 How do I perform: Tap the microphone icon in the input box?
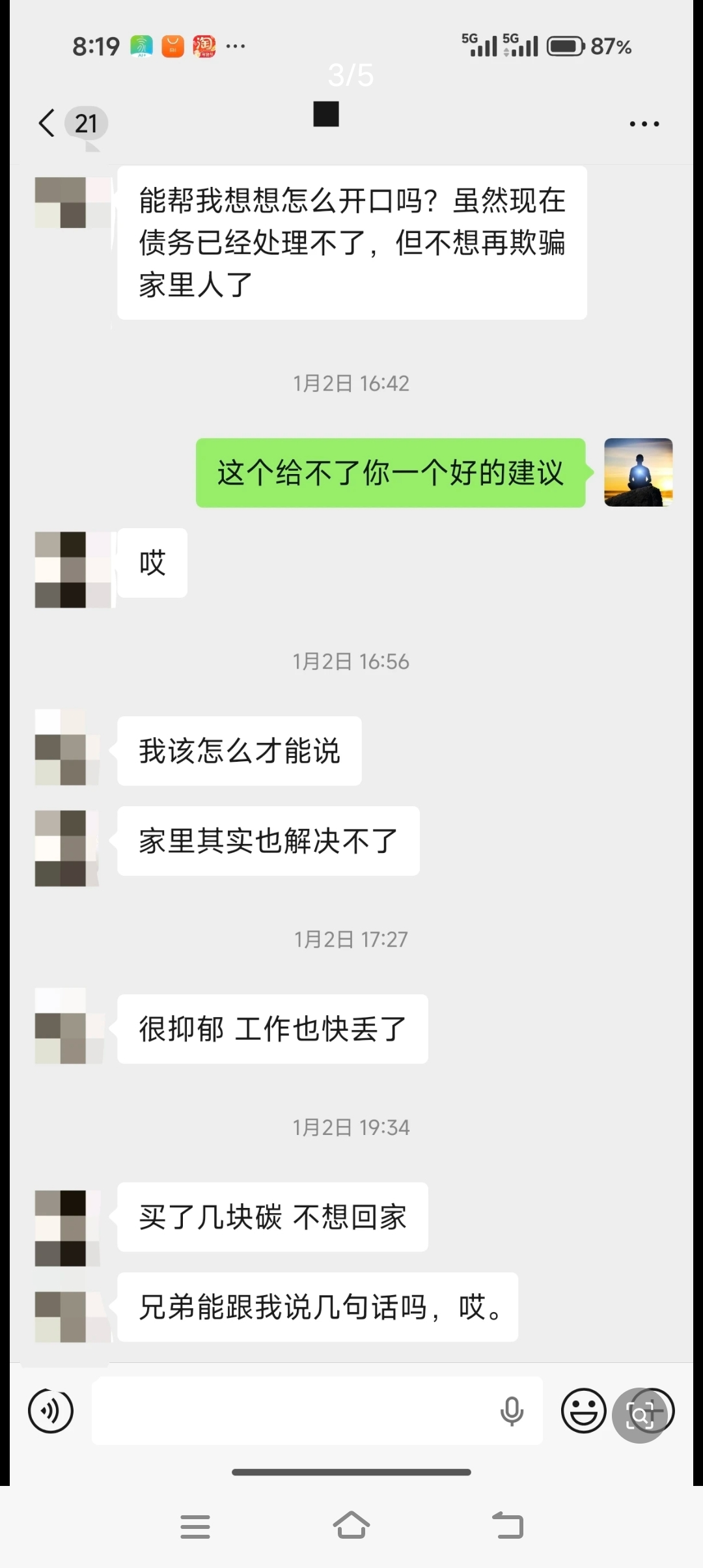click(512, 1411)
